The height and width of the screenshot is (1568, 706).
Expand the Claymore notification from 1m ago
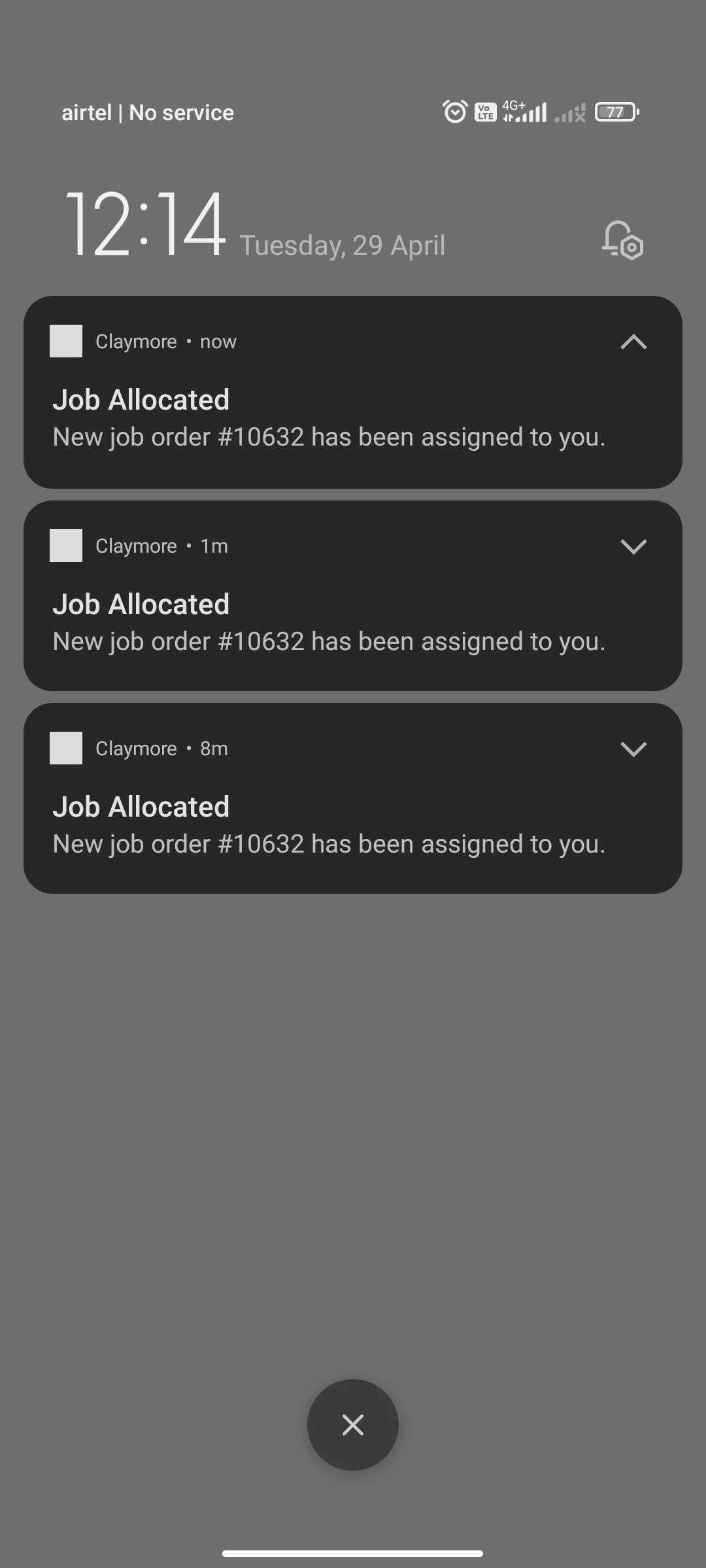[x=633, y=546]
